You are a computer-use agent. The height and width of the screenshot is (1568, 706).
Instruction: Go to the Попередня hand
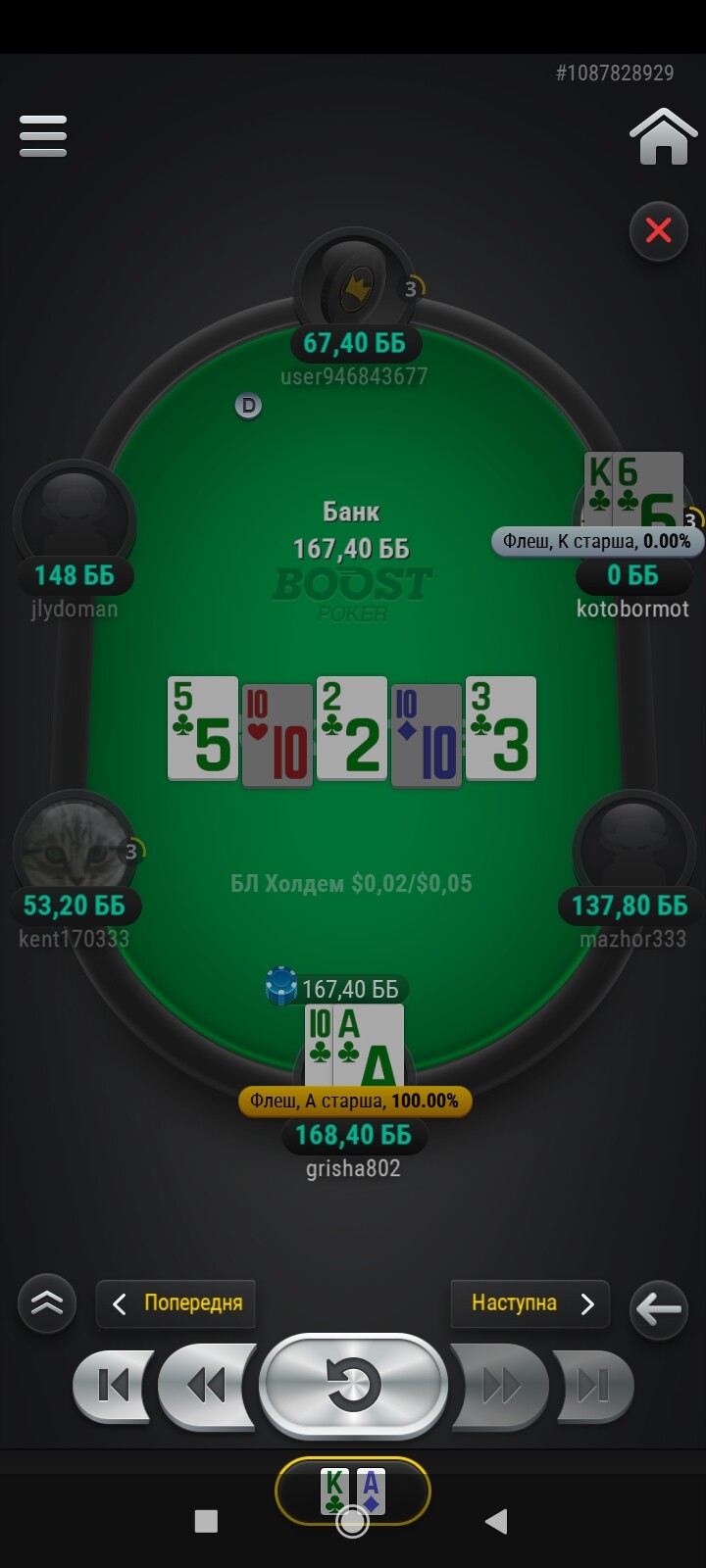[x=176, y=1303]
